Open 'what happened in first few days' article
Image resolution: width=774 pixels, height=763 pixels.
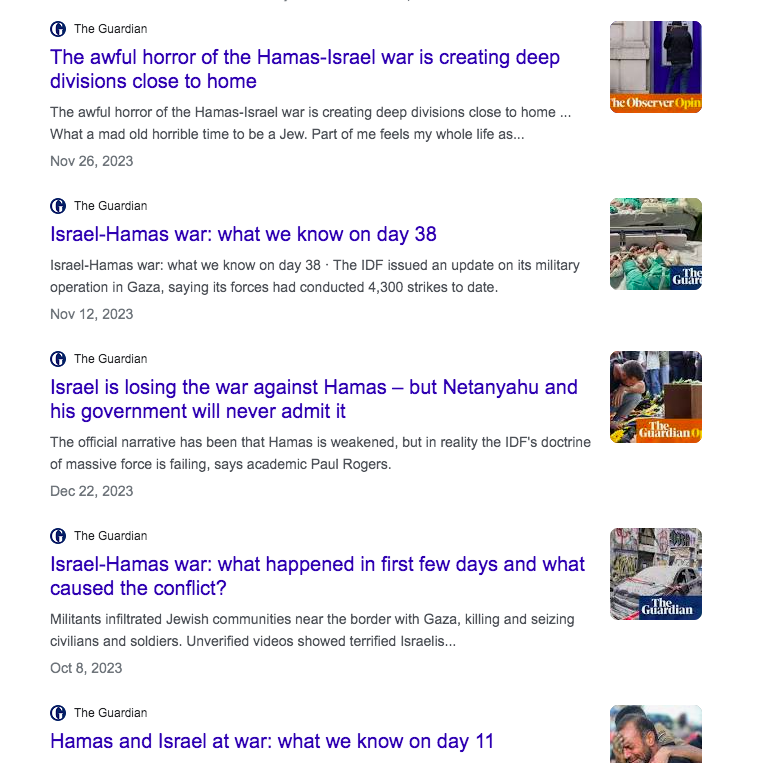[x=317, y=576]
